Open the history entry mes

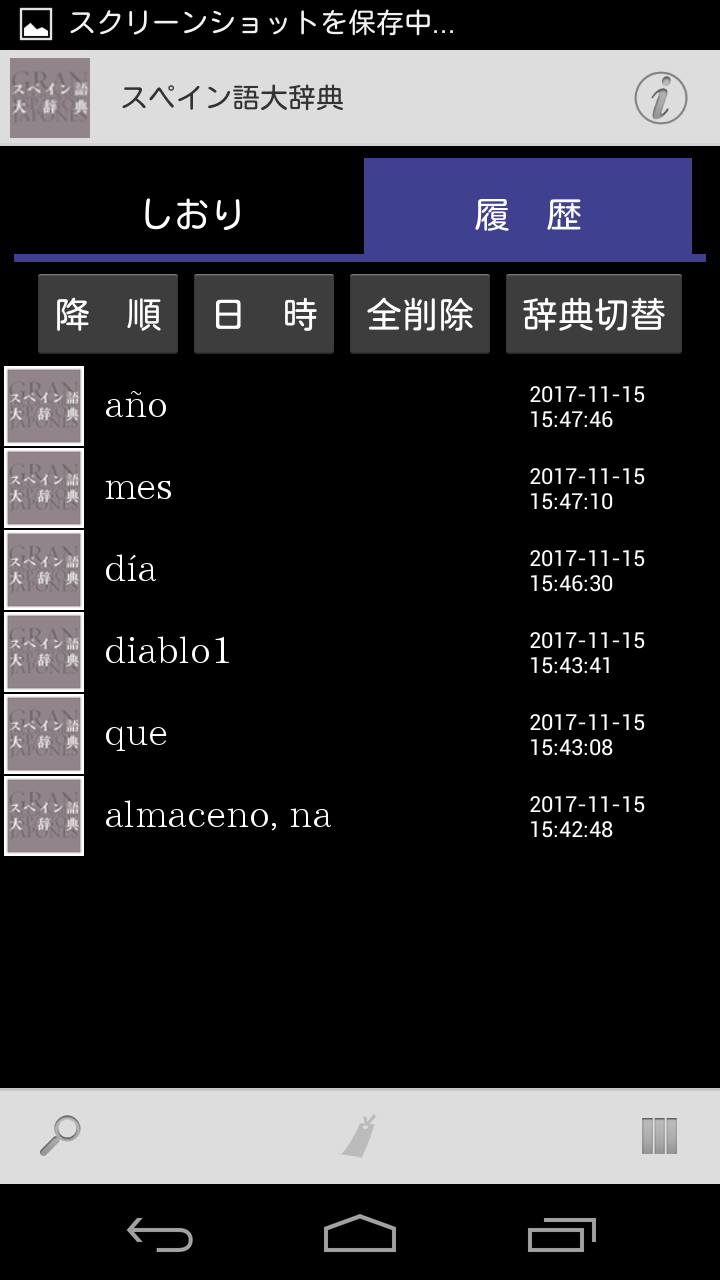[x=360, y=488]
